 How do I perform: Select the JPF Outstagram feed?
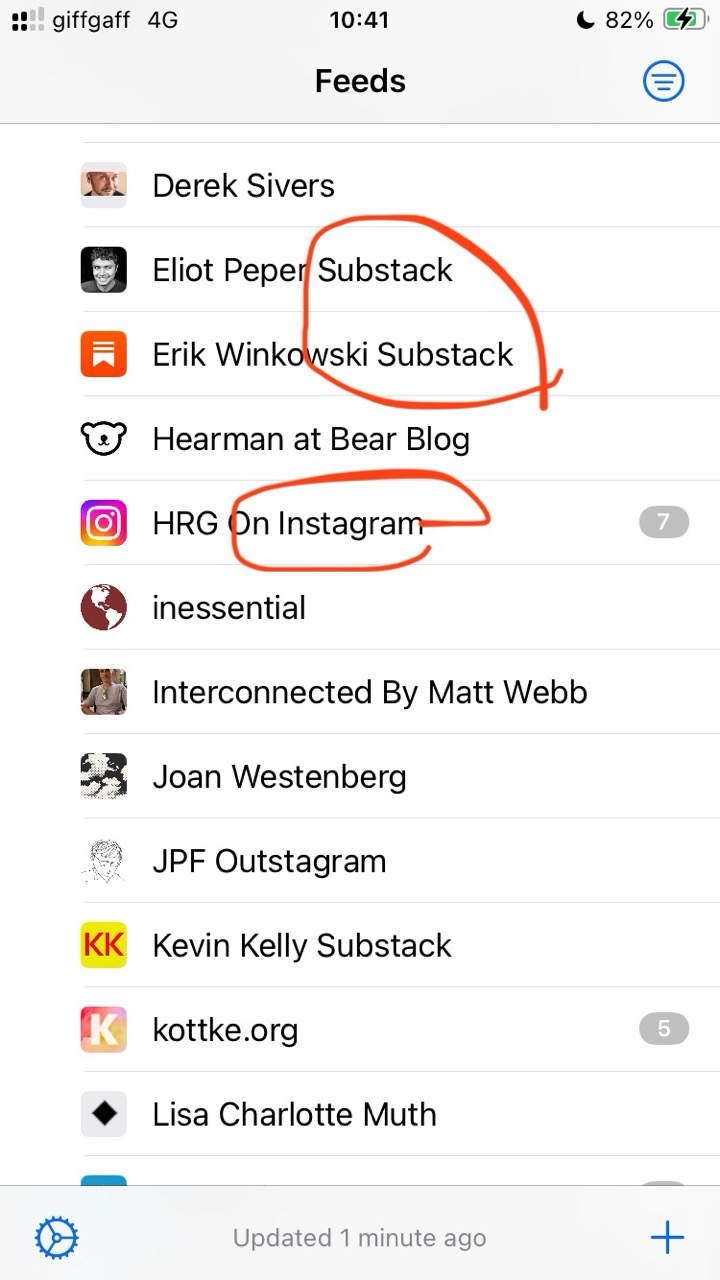pos(270,861)
